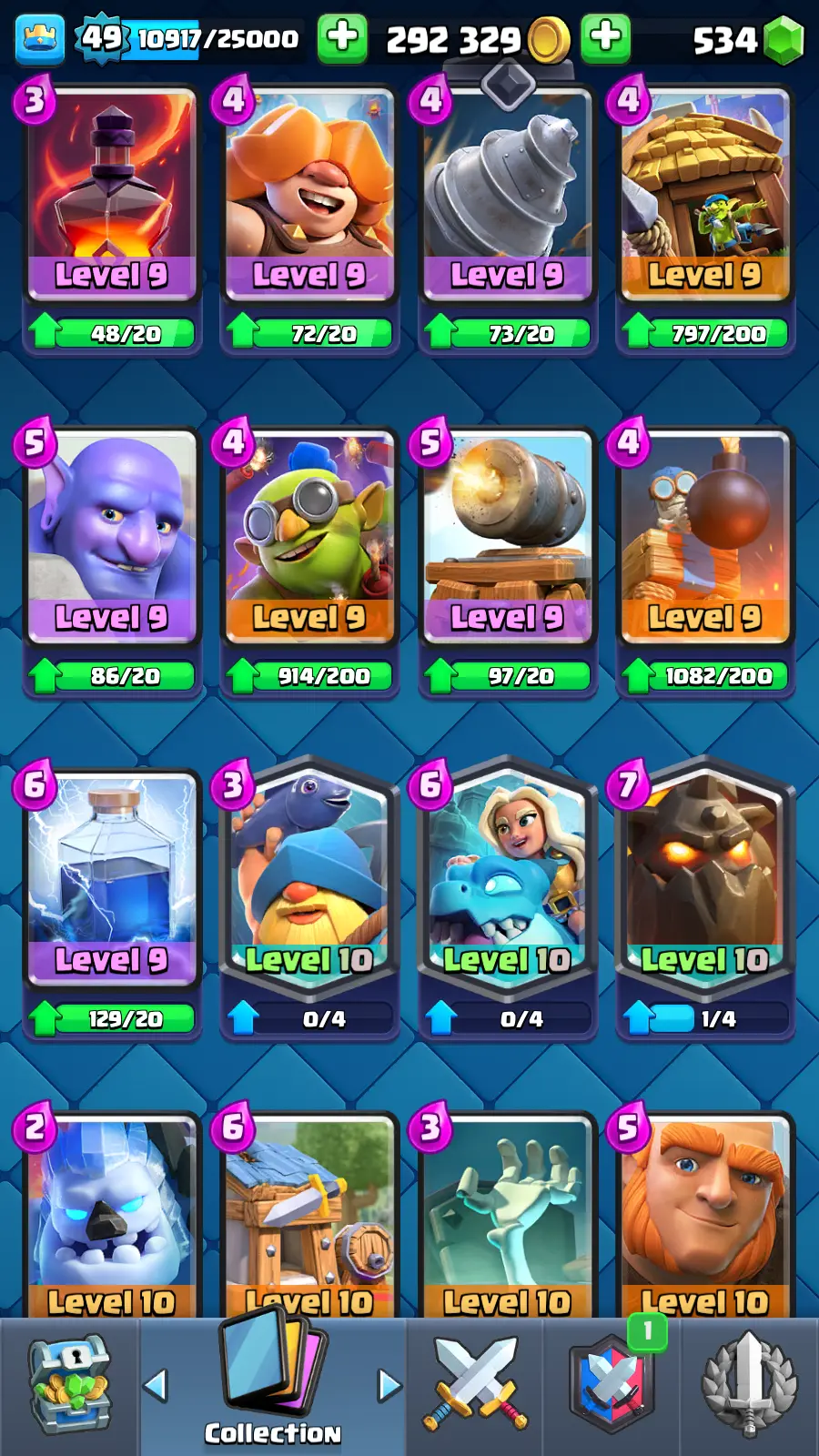
Task: Open the events sword trophy tab
Action: [x=749, y=1385]
